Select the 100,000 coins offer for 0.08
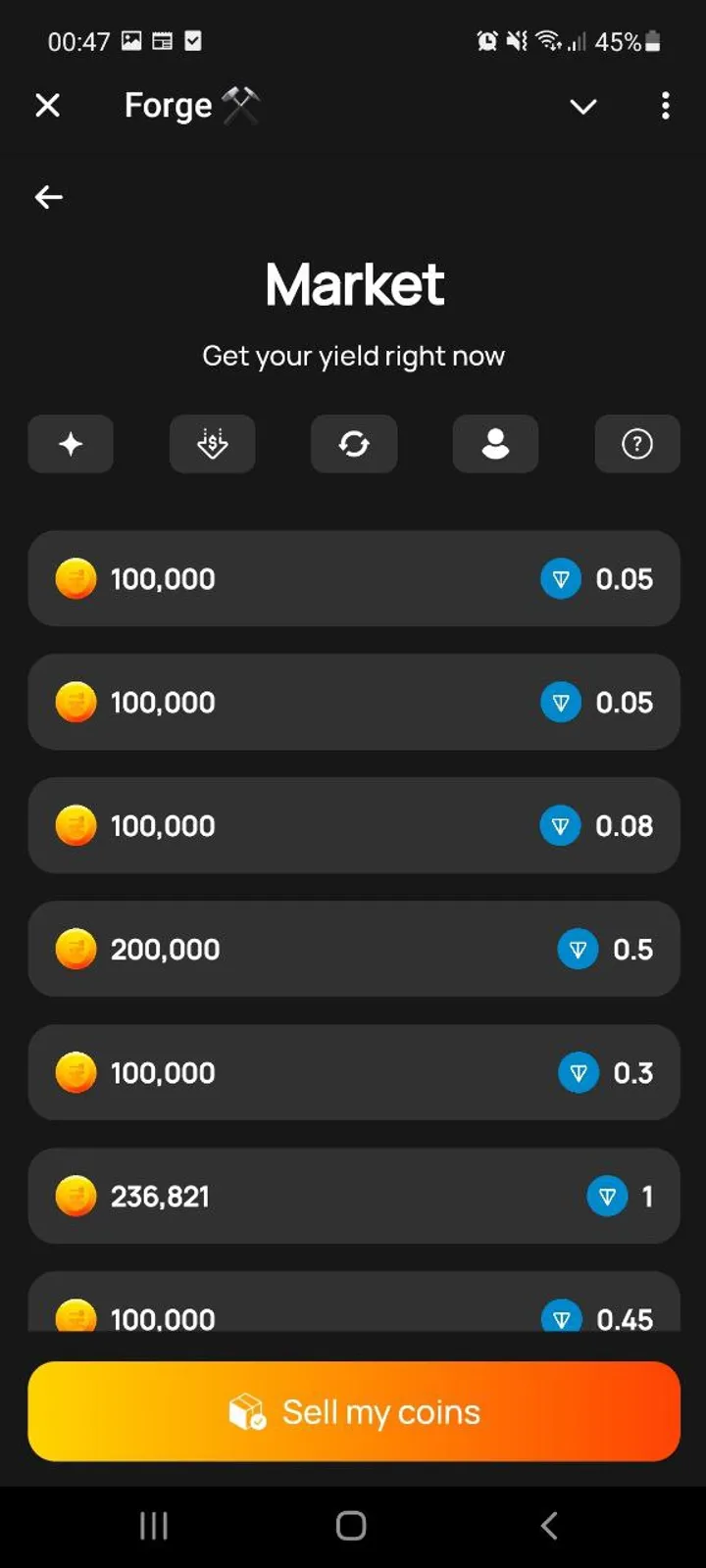706x1568 pixels. pyautogui.click(x=353, y=826)
